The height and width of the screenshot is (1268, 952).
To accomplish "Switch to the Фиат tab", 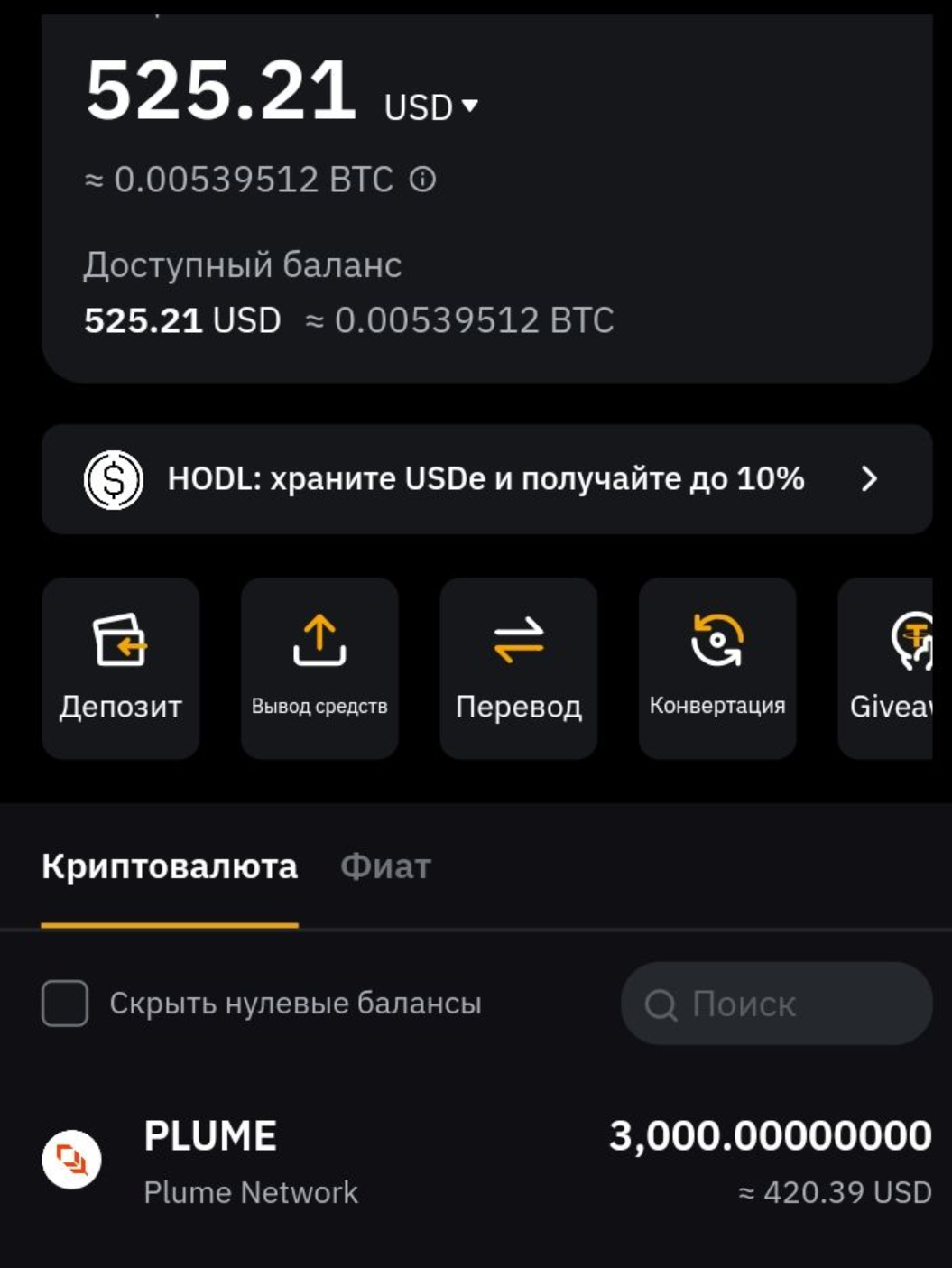I will (385, 866).
